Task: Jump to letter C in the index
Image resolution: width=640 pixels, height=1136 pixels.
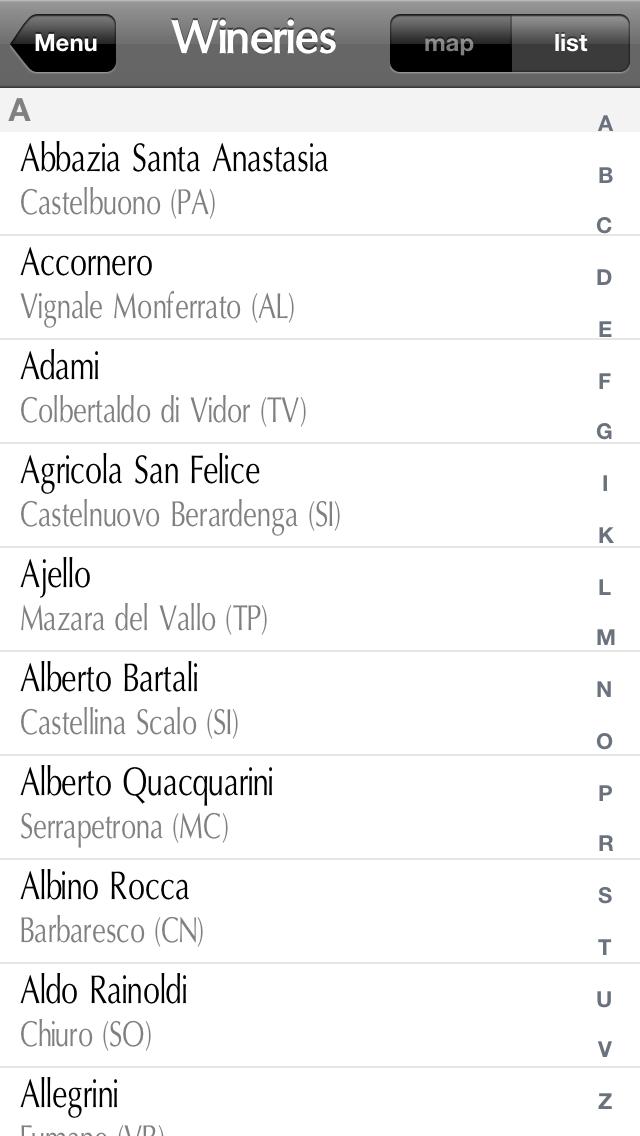Action: (x=604, y=226)
